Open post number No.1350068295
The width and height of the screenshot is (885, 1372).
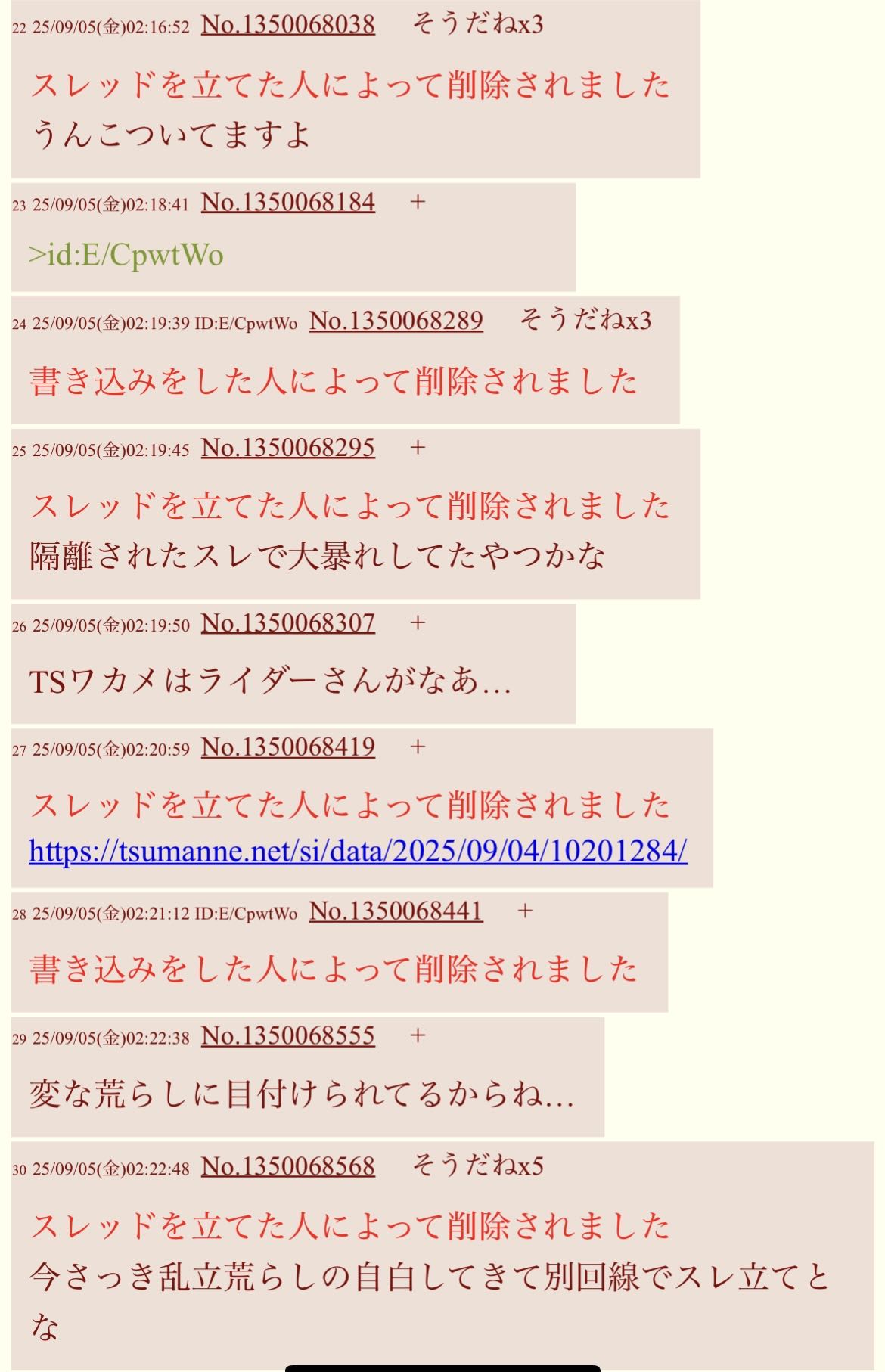pyautogui.click(x=287, y=449)
